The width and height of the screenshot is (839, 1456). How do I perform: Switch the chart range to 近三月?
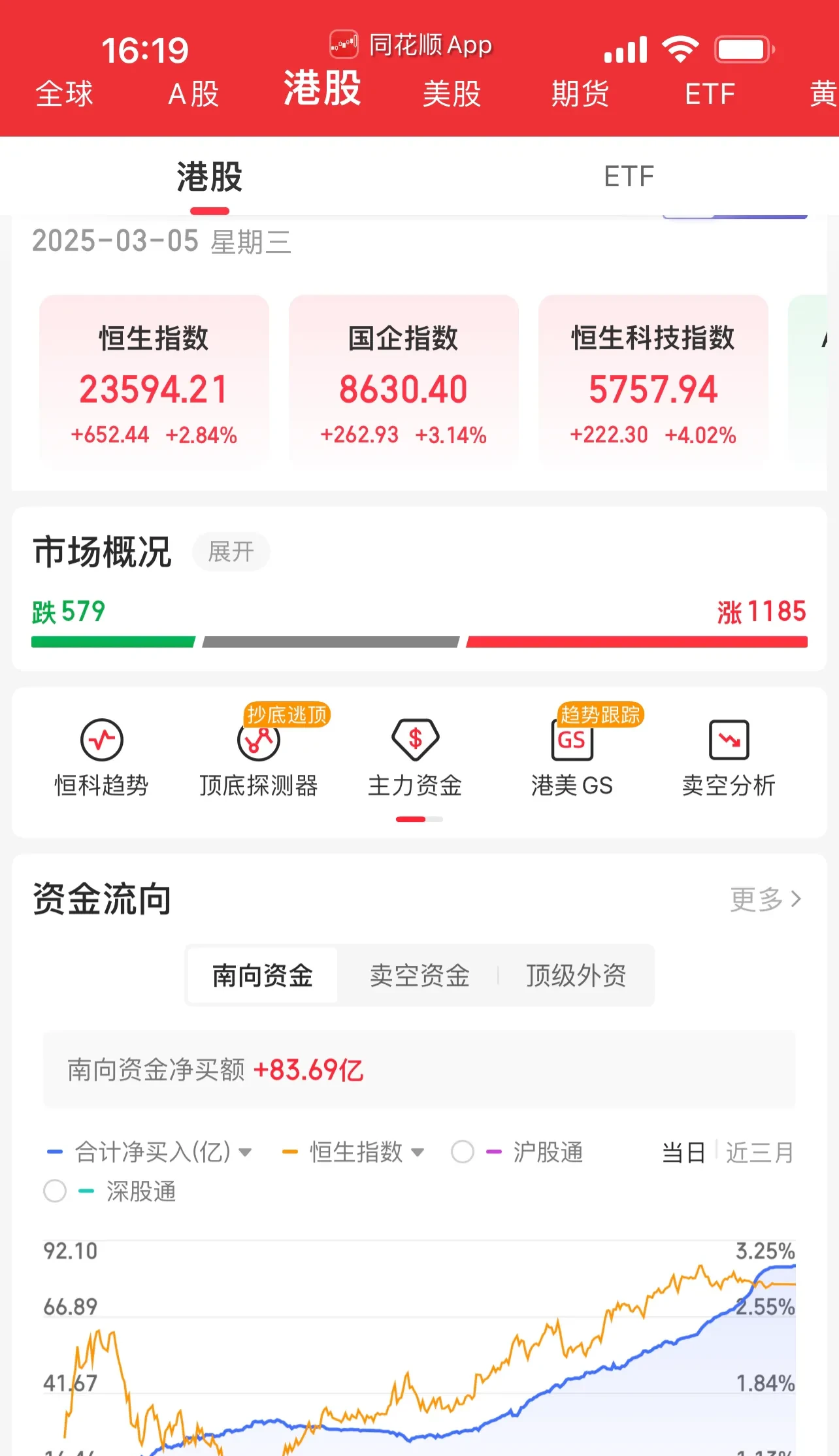coord(759,1152)
